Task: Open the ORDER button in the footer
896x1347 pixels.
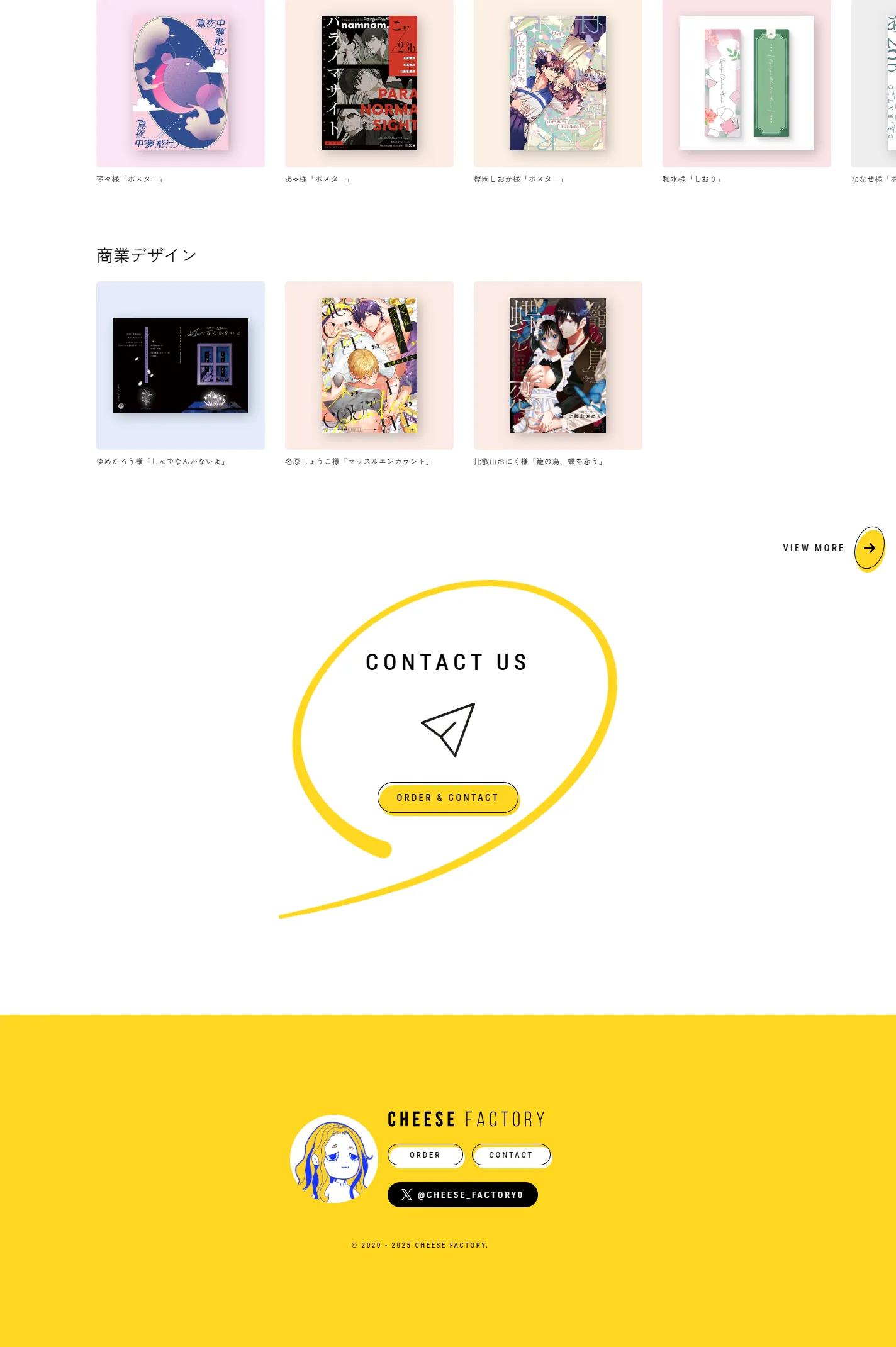Action: click(x=425, y=1155)
